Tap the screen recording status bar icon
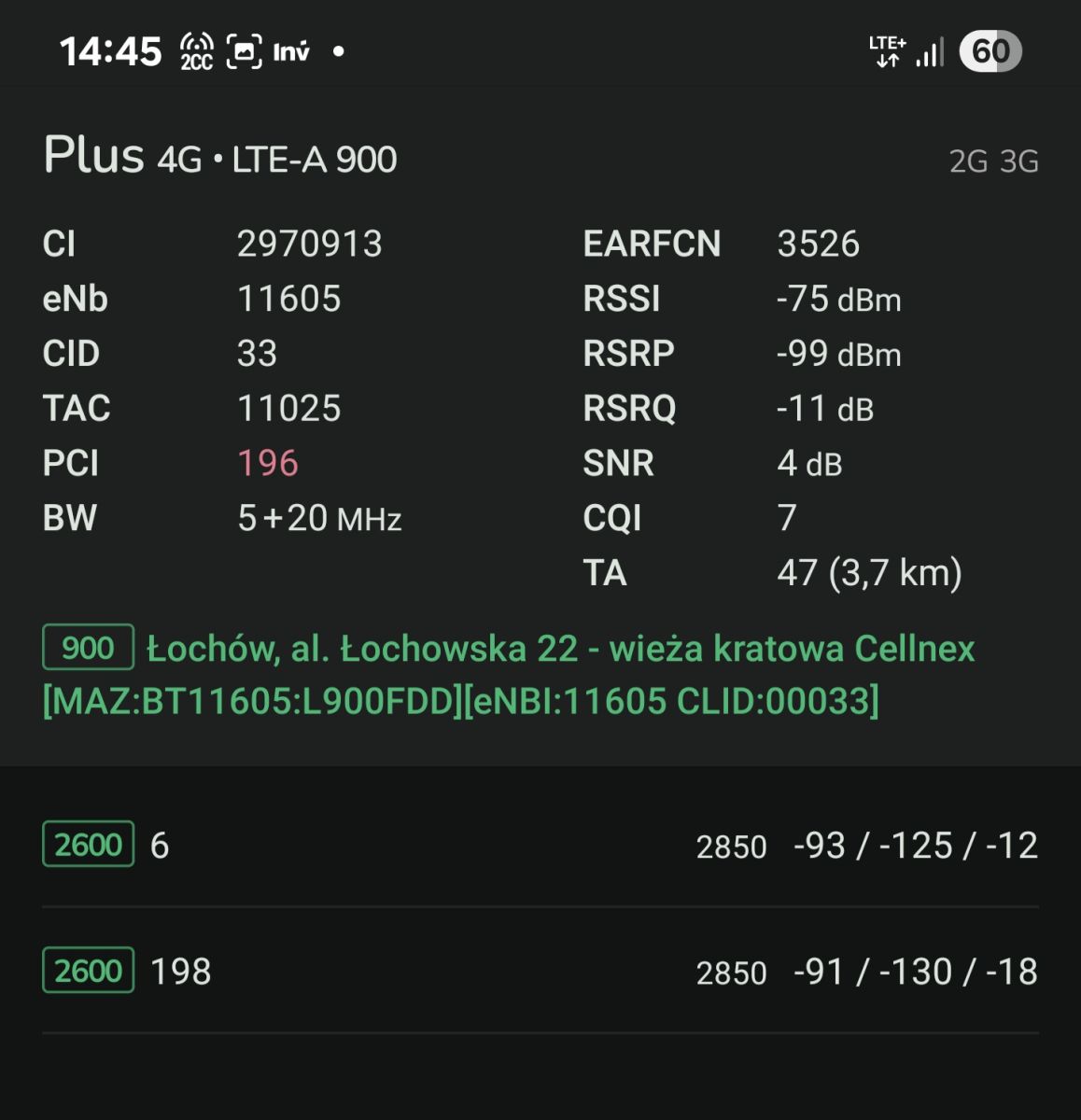This screenshot has height=1120, width=1081. (x=243, y=50)
